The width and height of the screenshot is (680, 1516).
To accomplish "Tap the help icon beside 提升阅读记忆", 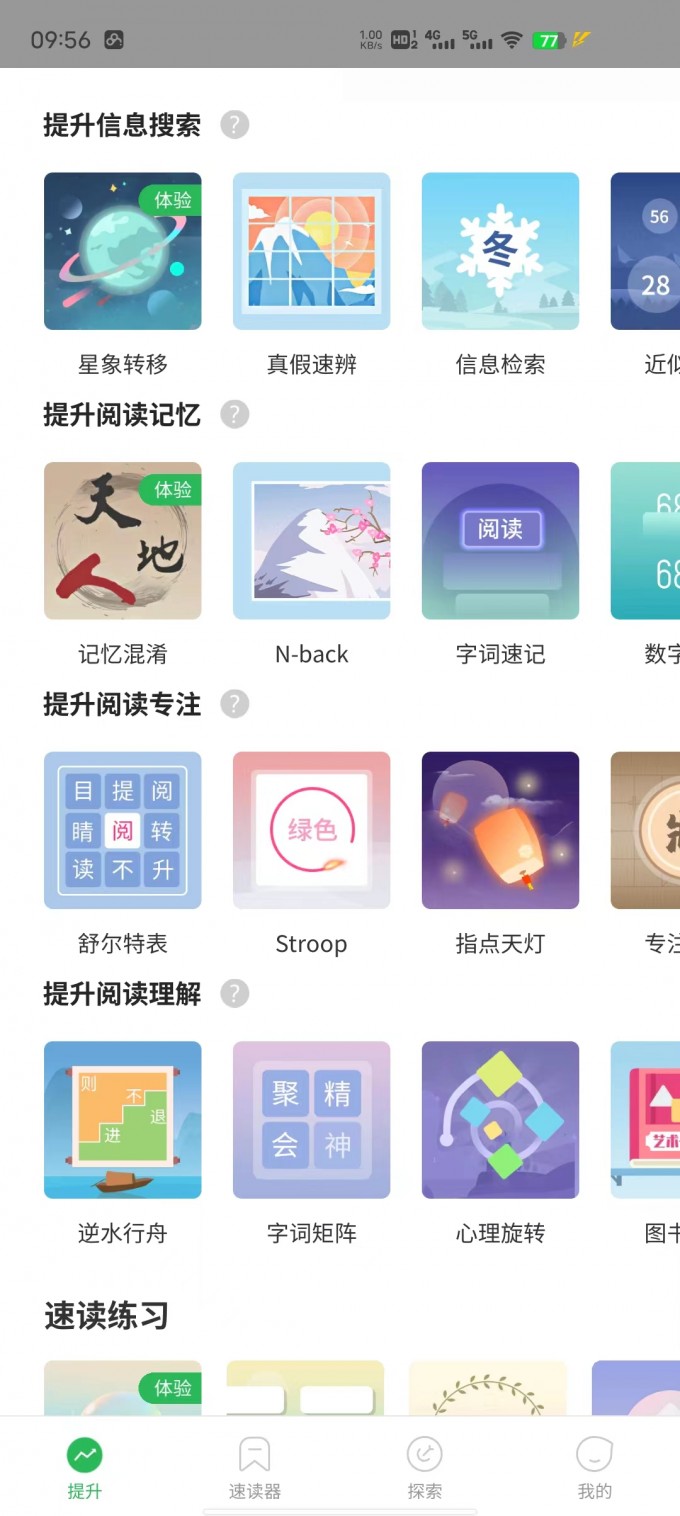I will (x=235, y=414).
